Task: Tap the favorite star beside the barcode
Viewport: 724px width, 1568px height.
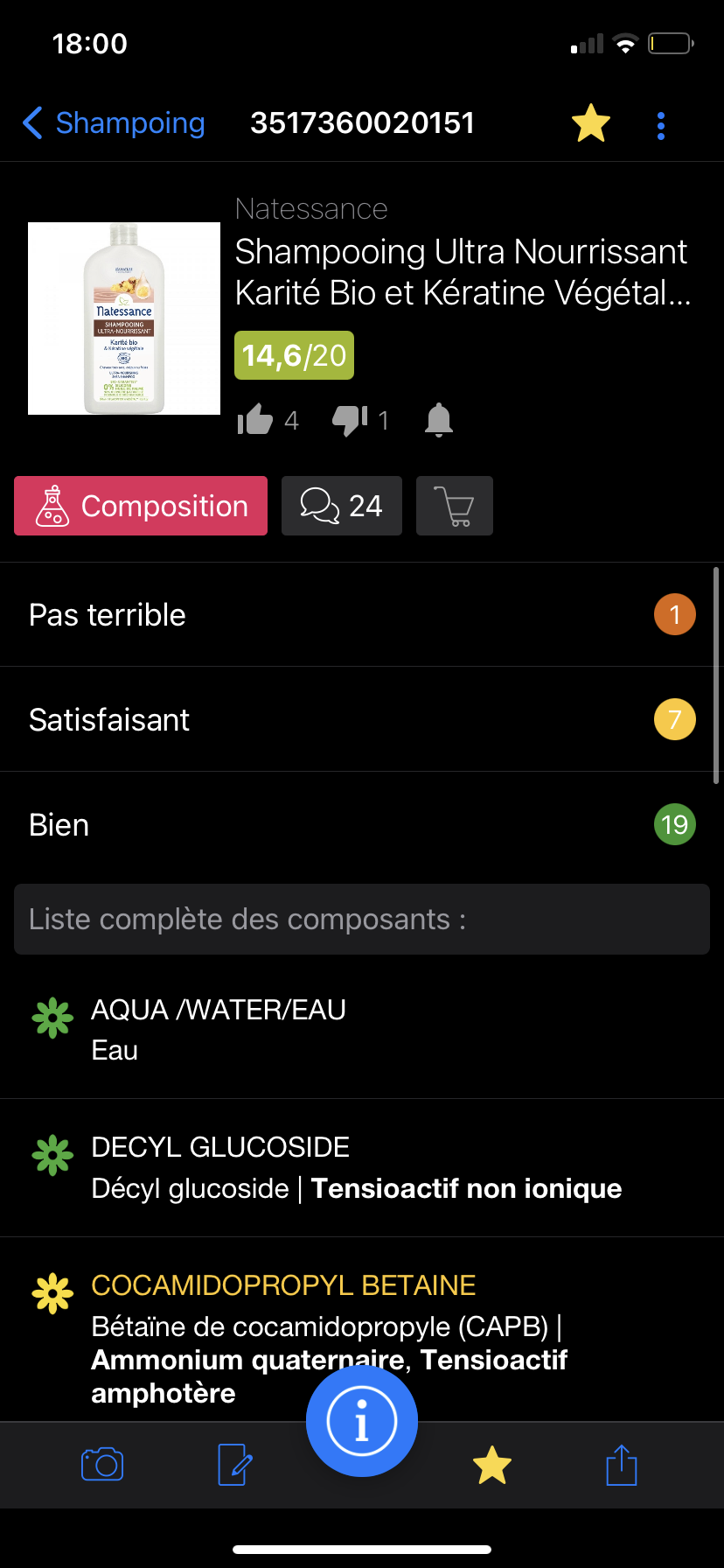Action: (591, 123)
